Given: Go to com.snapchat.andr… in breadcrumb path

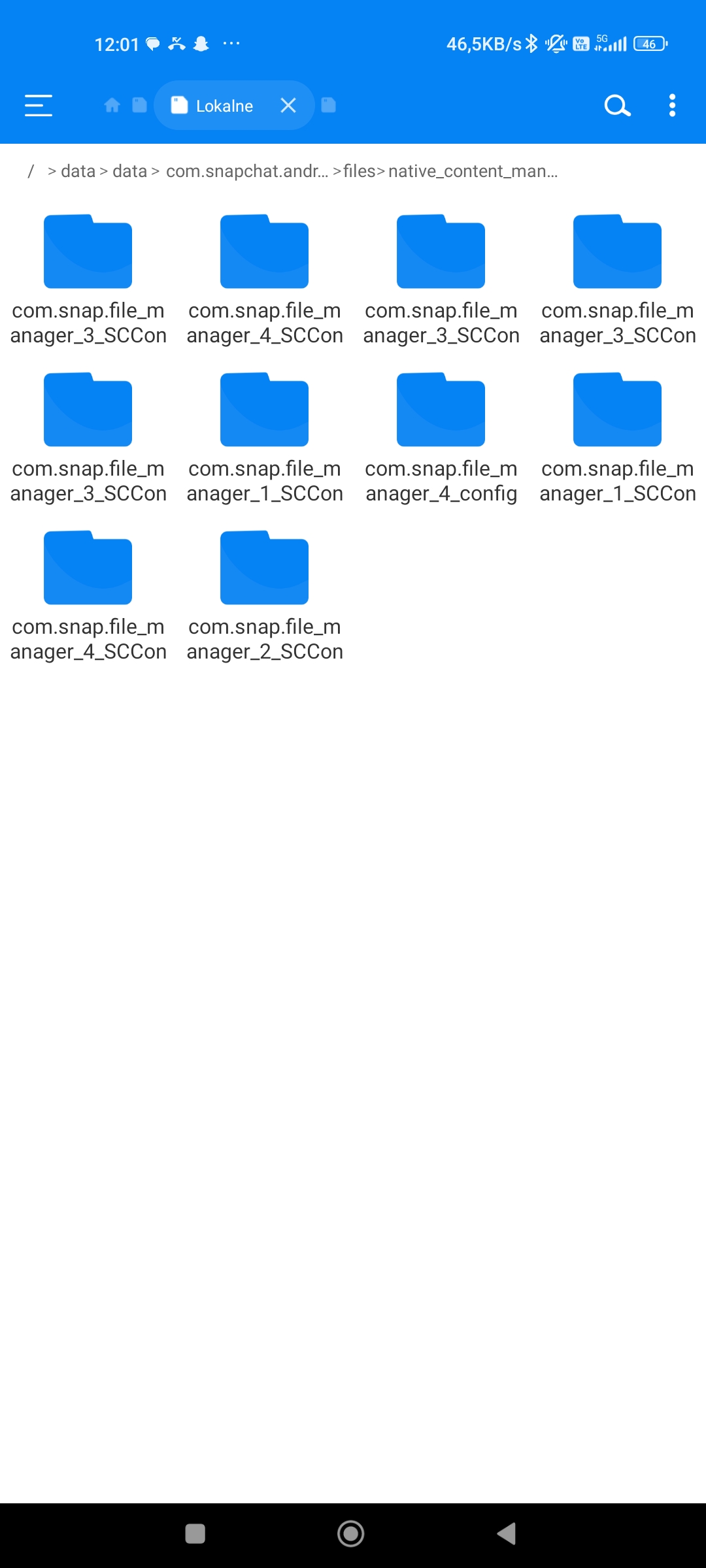Looking at the screenshot, I should pos(246,171).
